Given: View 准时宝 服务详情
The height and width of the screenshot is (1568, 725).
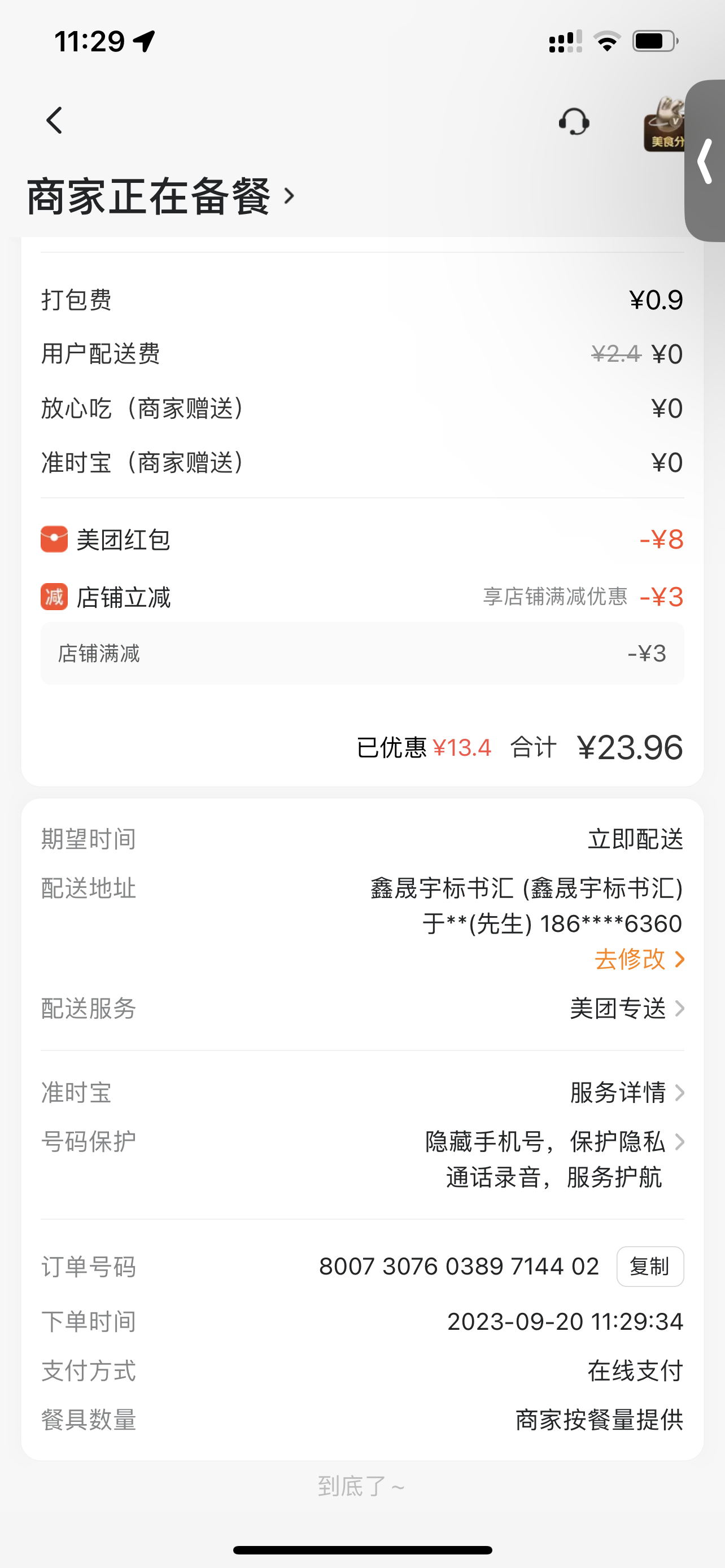Looking at the screenshot, I should click(627, 1093).
